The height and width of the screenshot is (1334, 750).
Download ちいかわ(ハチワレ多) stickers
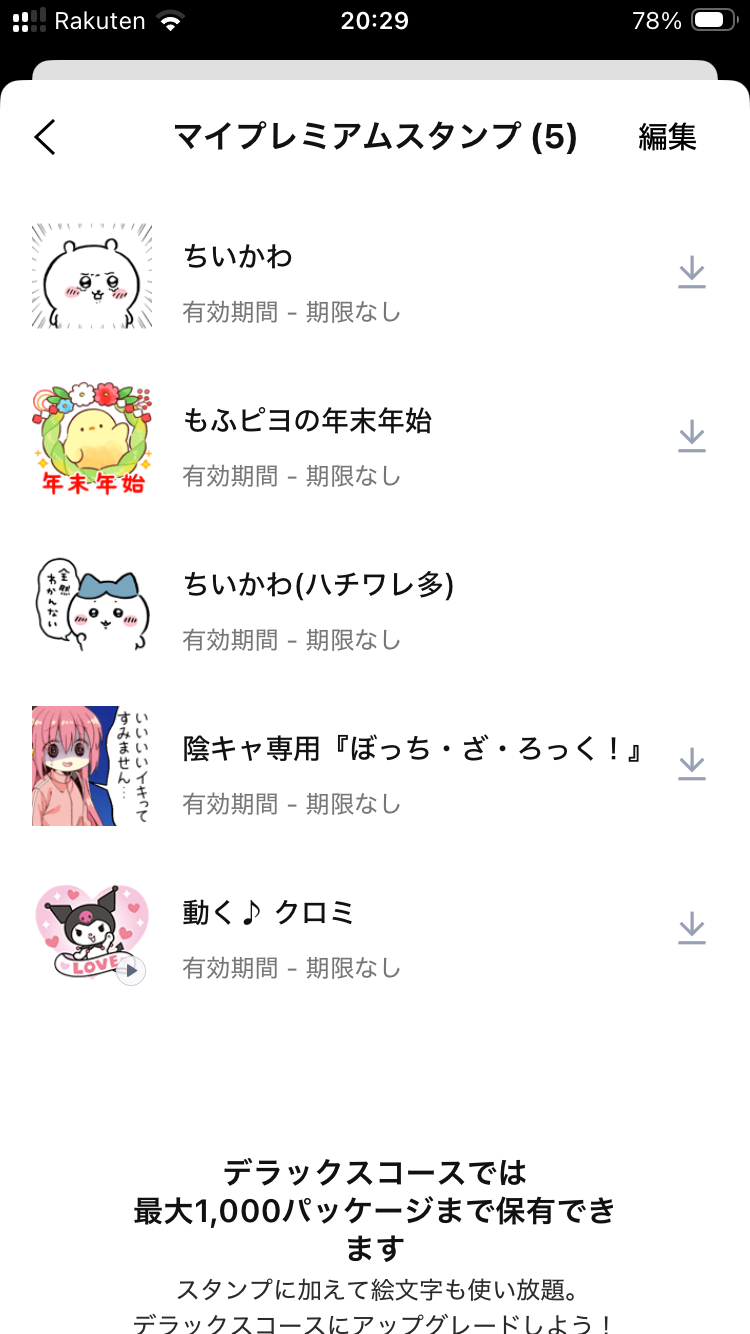692,601
